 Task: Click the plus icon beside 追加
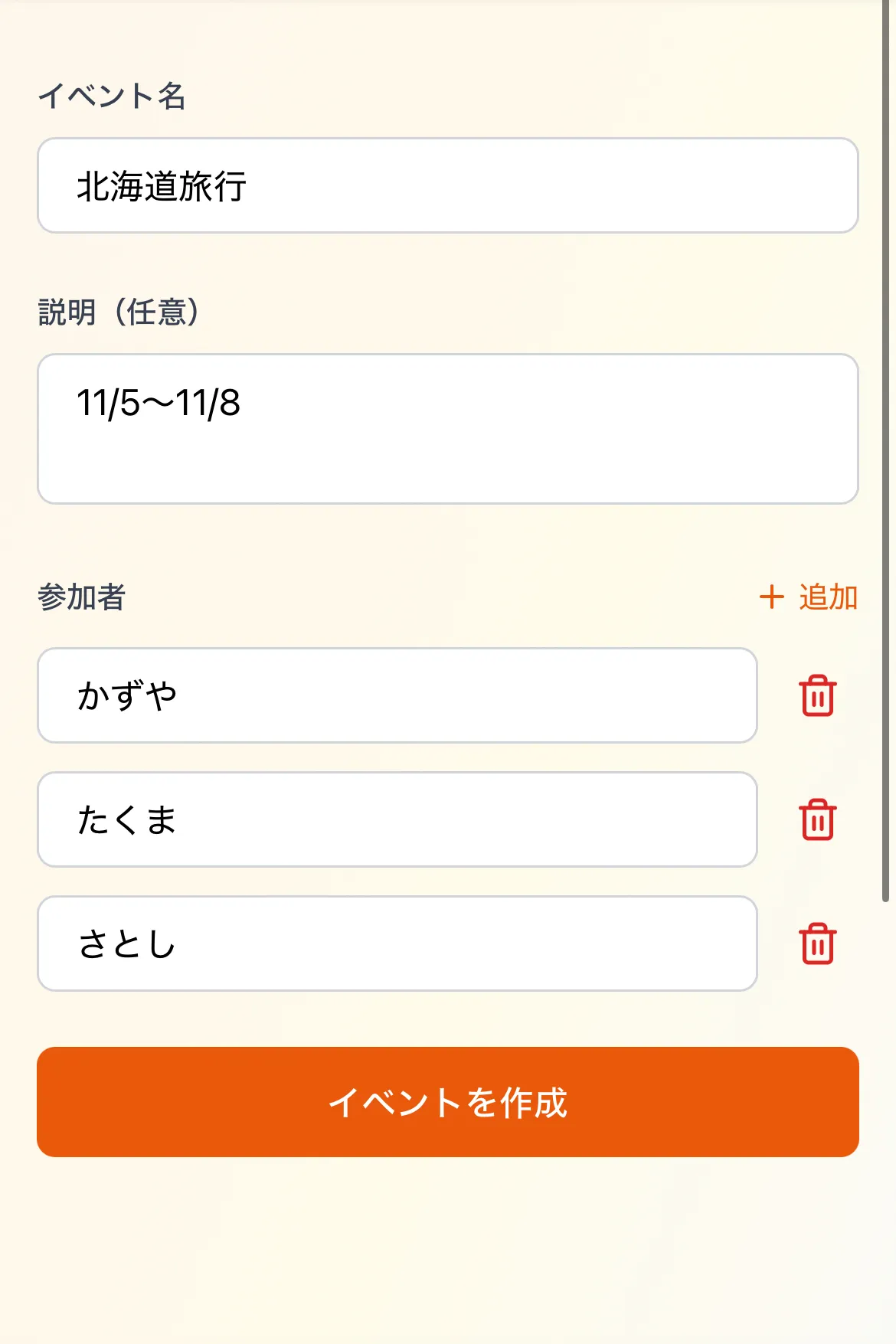coord(770,597)
